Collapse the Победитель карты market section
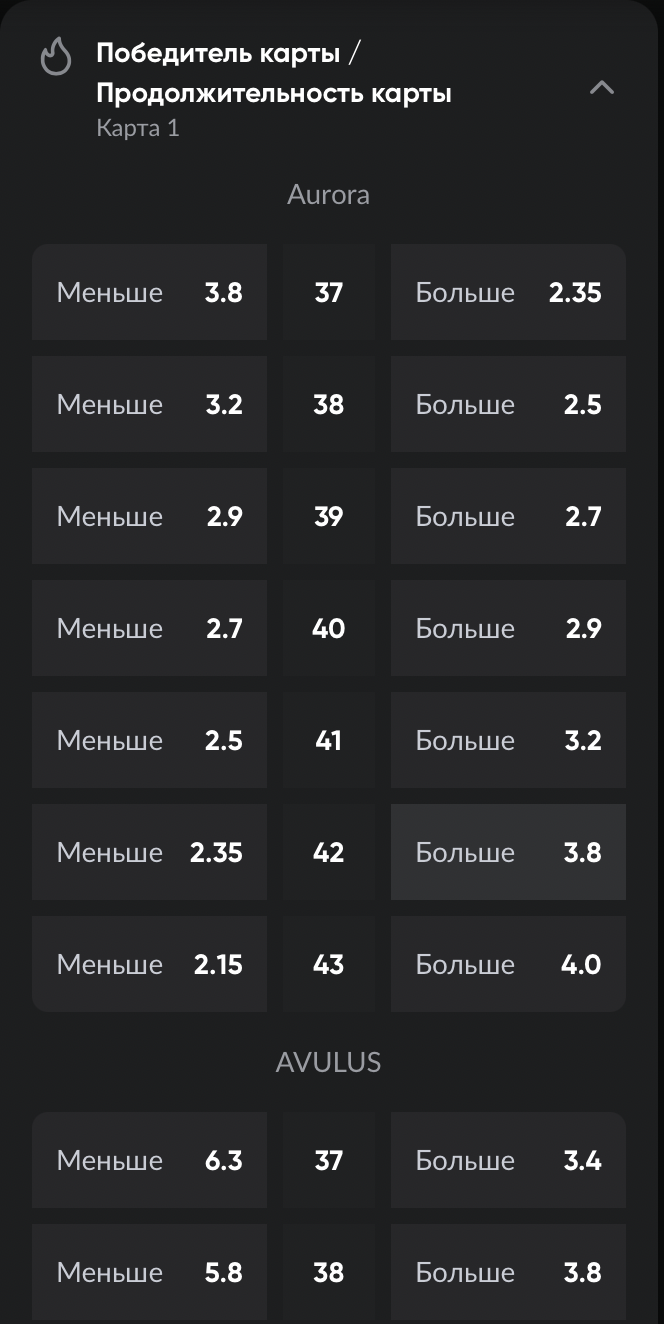Screen dimensions: 664x1324 click(601, 88)
